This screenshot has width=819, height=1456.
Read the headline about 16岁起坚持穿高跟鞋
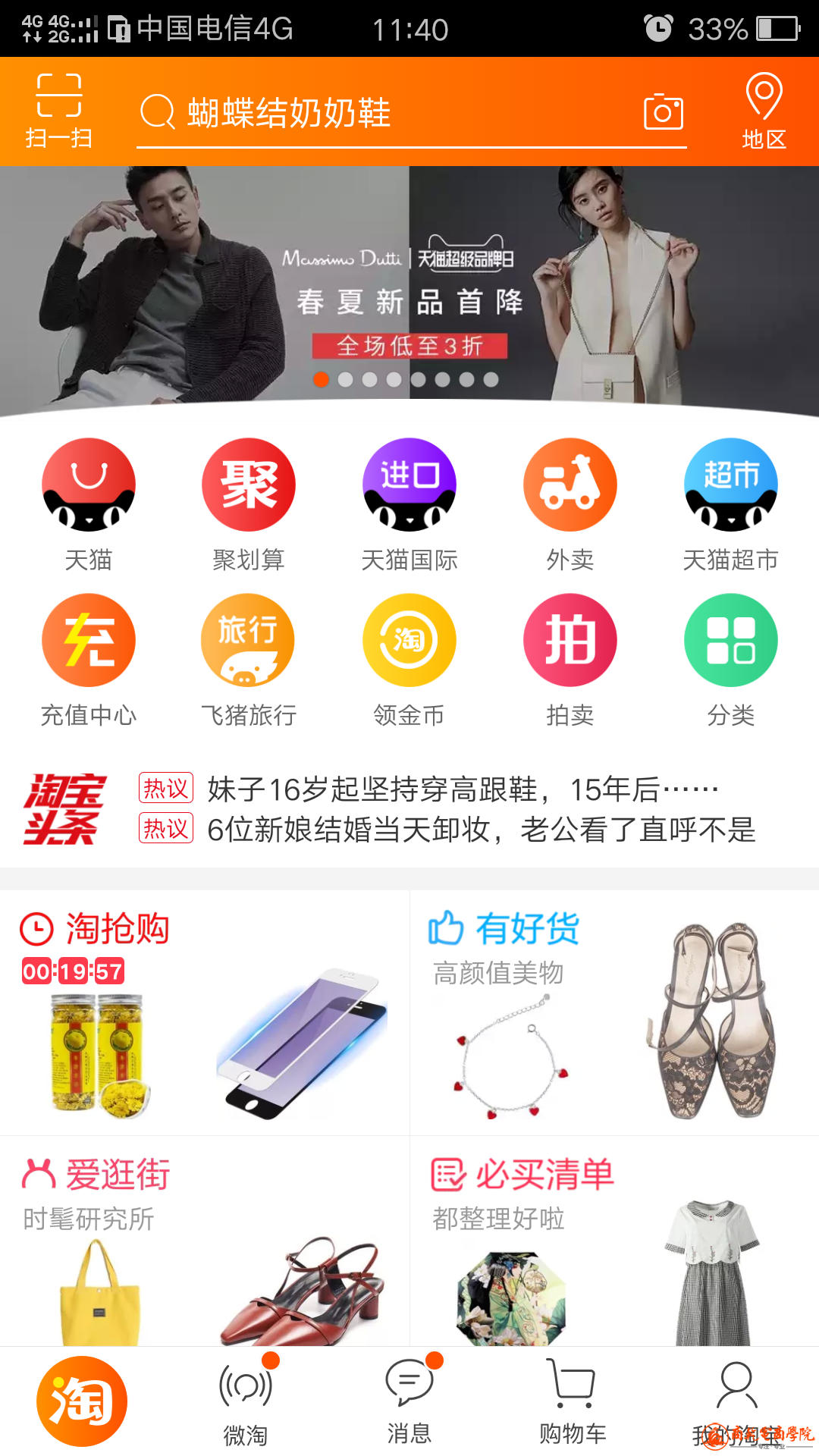463,789
